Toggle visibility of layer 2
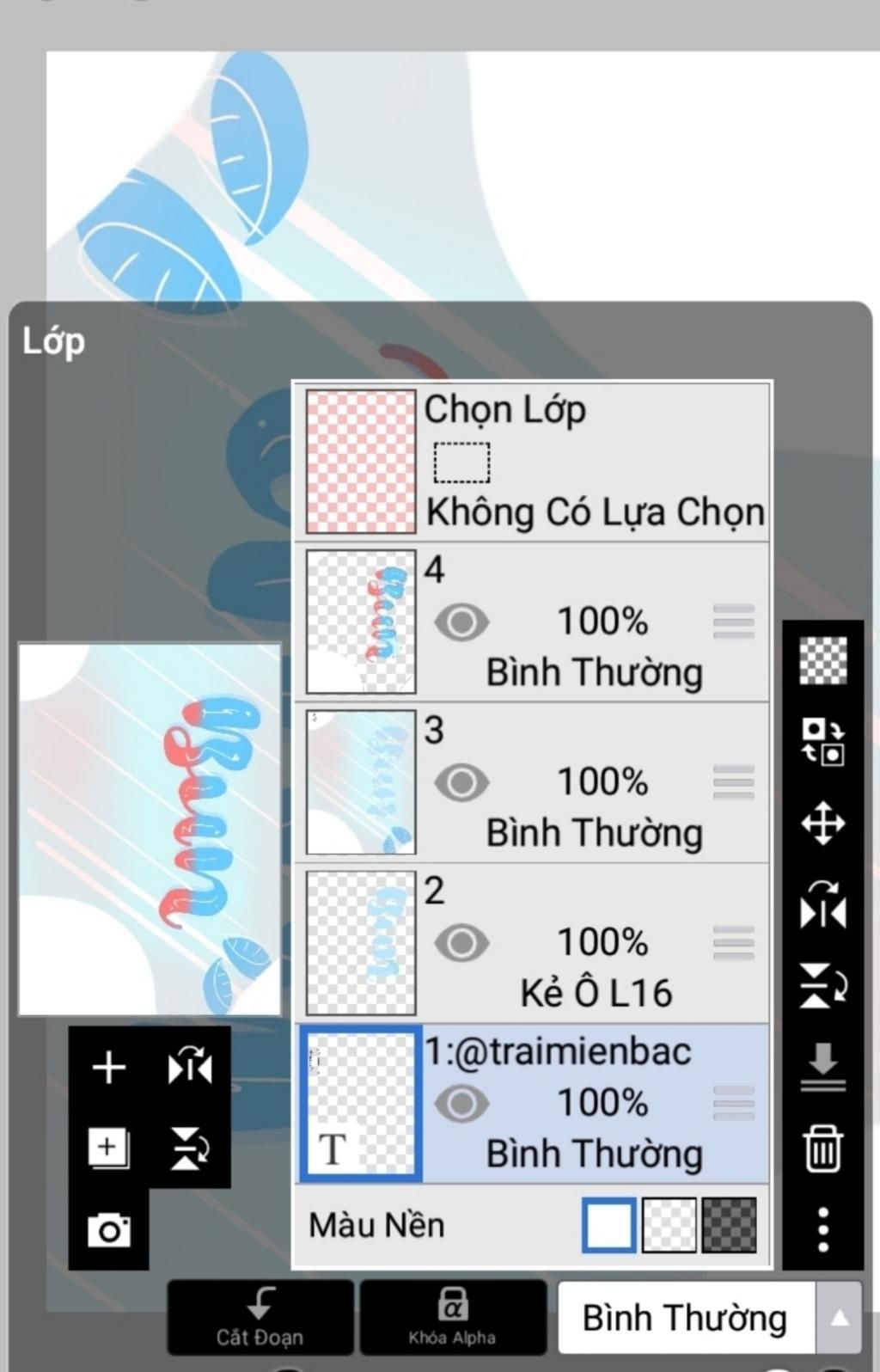The width and height of the screenshot is (880, 1372). coord(461,943)
